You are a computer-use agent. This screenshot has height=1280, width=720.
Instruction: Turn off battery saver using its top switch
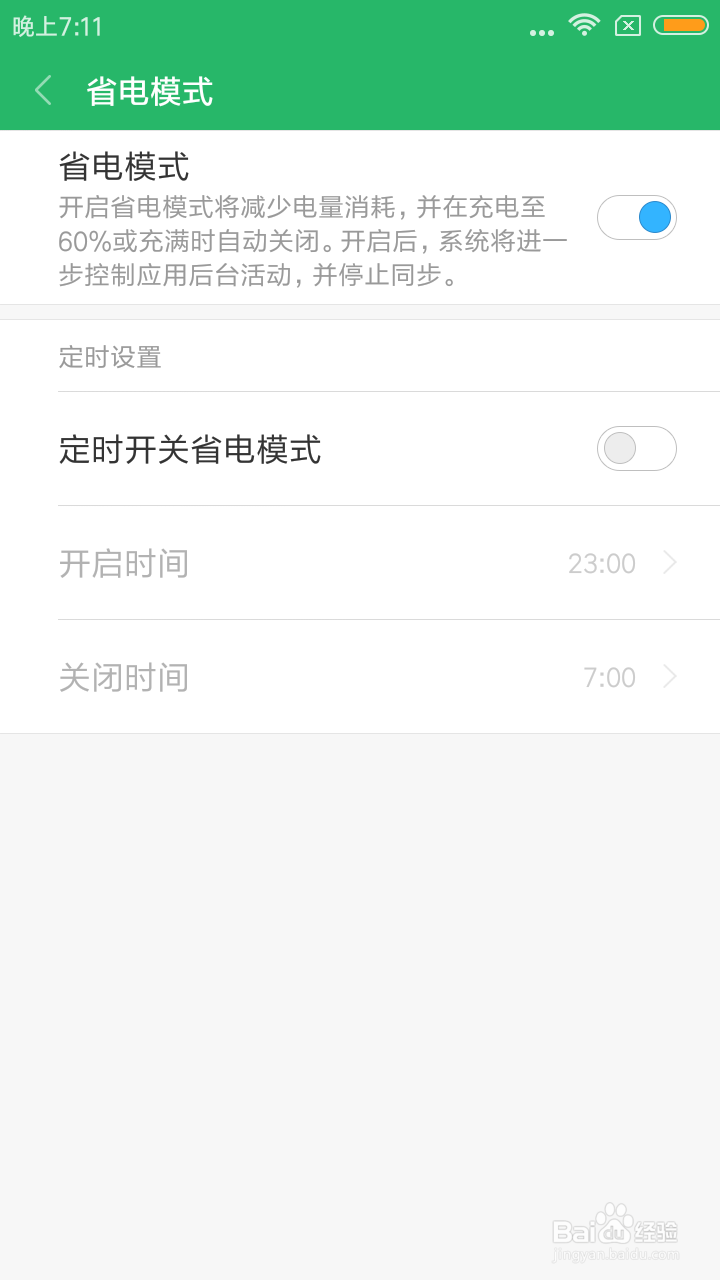(x=637, y=217)
